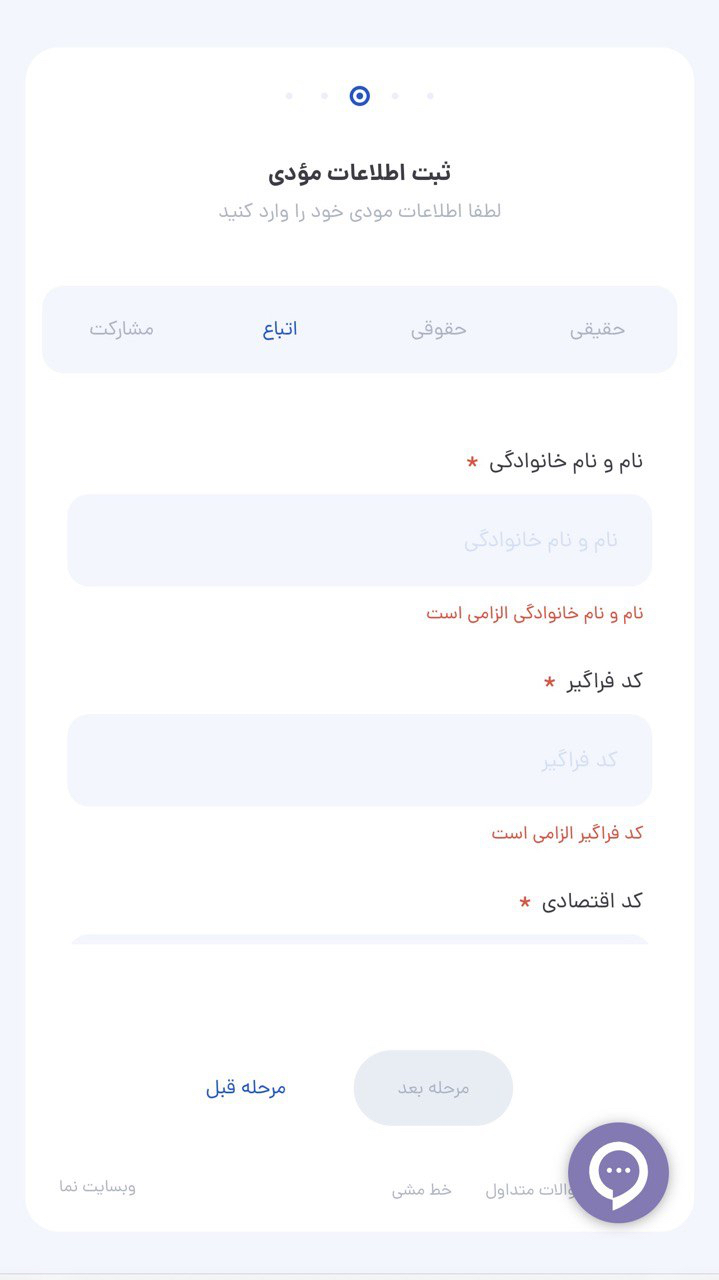Open the وبسایت نما link
The image size is (719, 1280).
98,1187
